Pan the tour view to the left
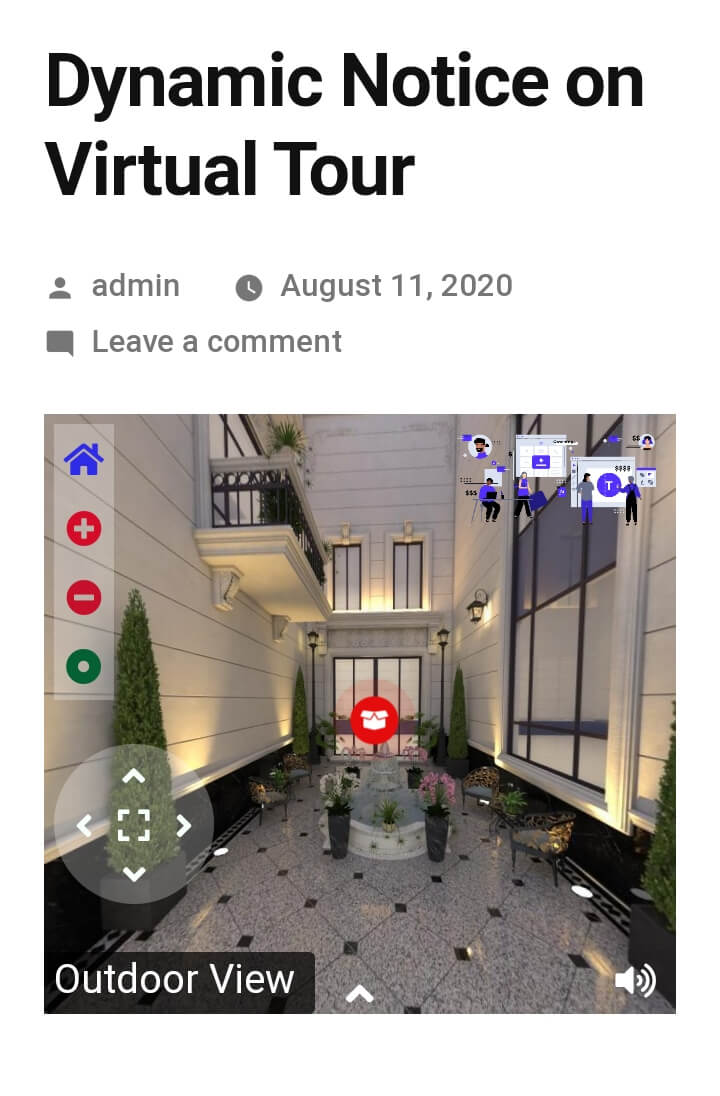The height and width of the screenshot is (1096, 720). [x=85, y=825]
